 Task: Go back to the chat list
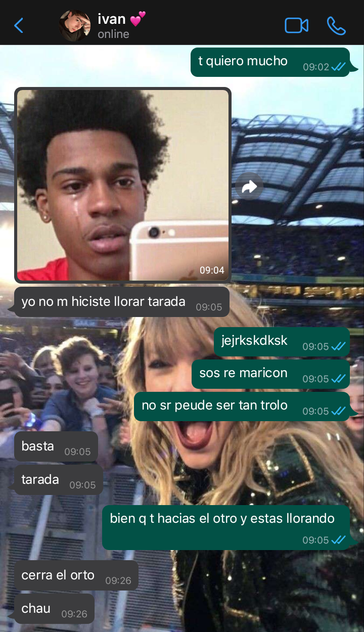(19, 26)
